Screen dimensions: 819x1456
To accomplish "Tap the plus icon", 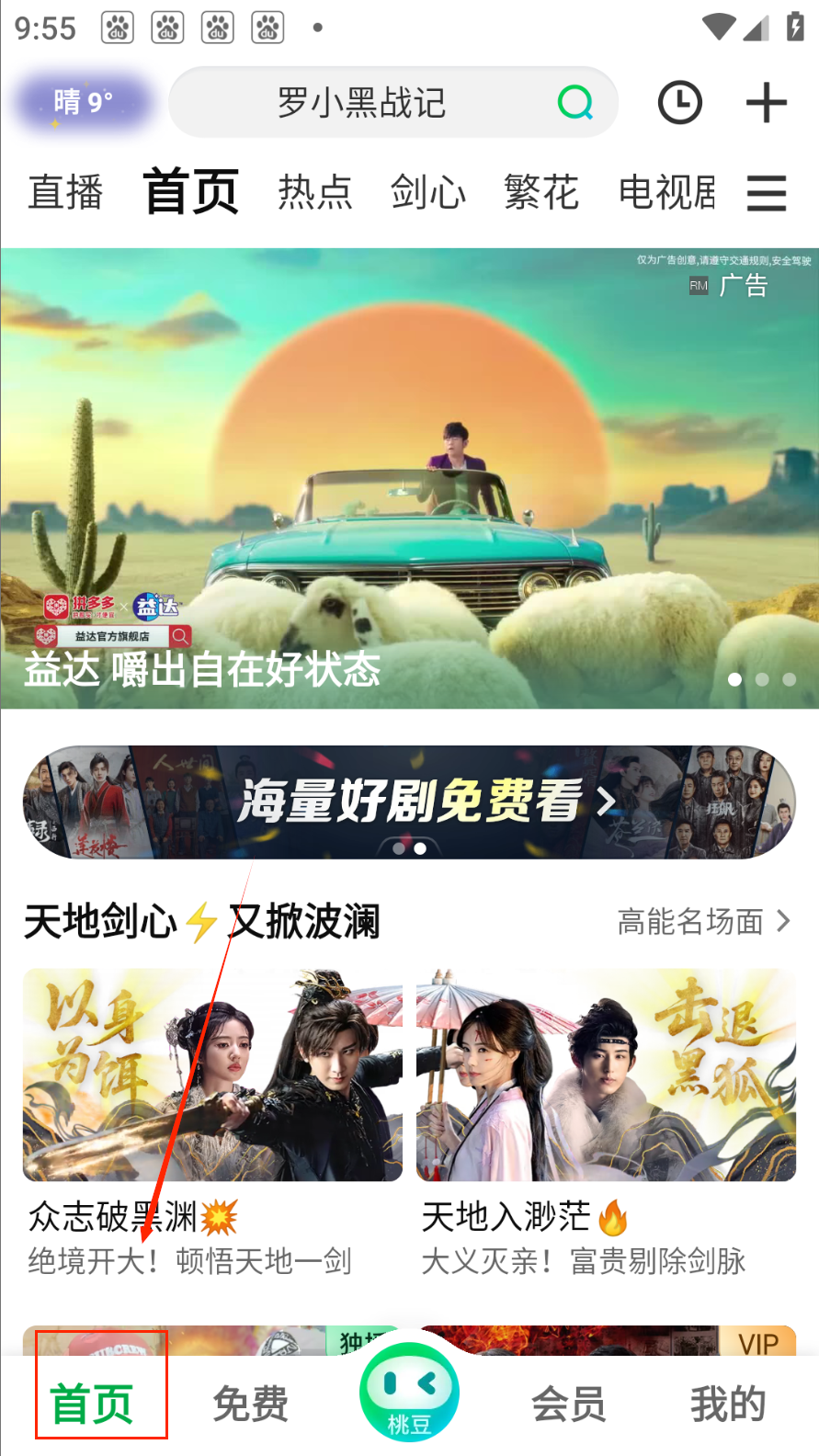I will tap(766, 103).
